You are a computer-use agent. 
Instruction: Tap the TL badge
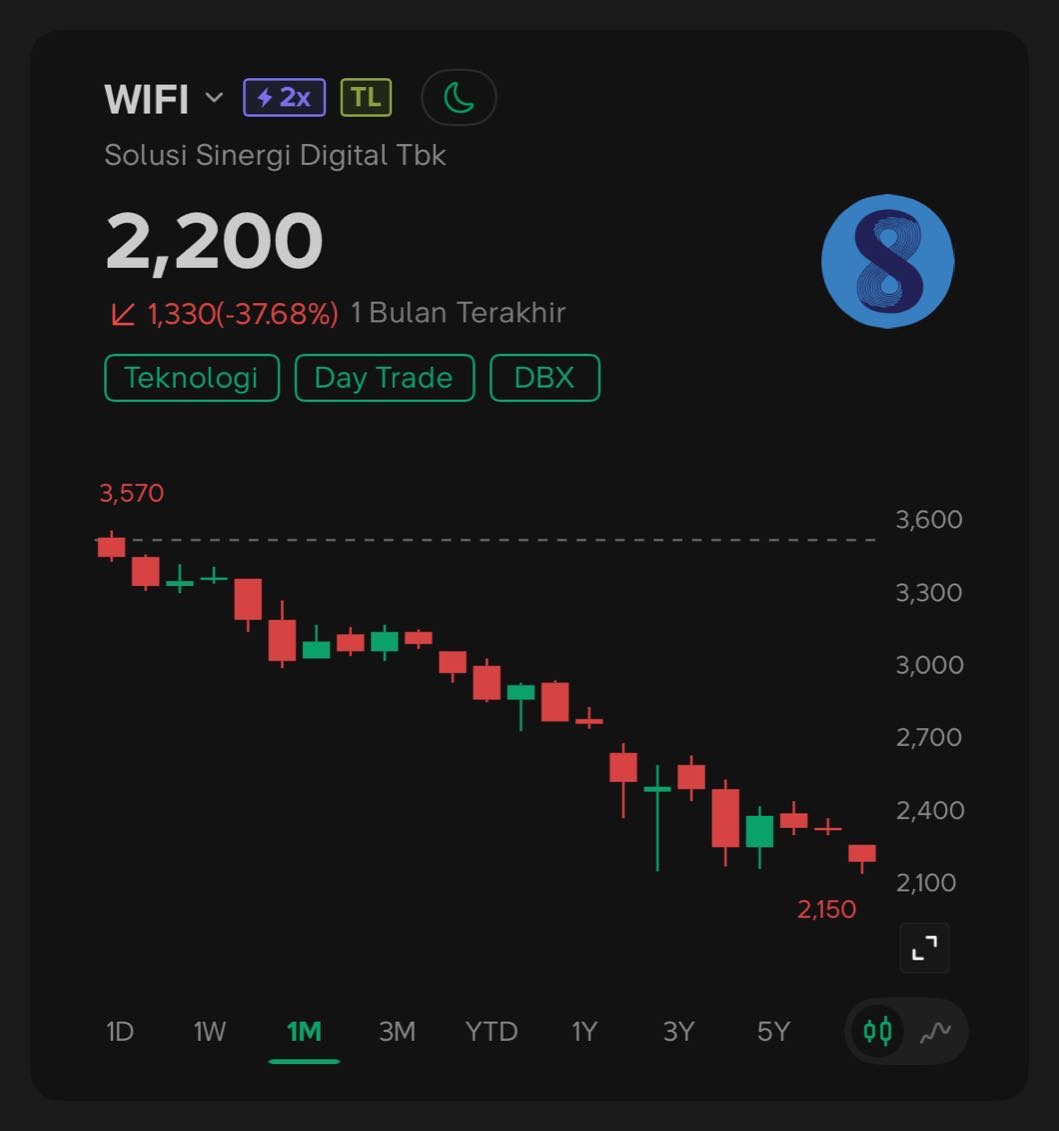(366, 98)
